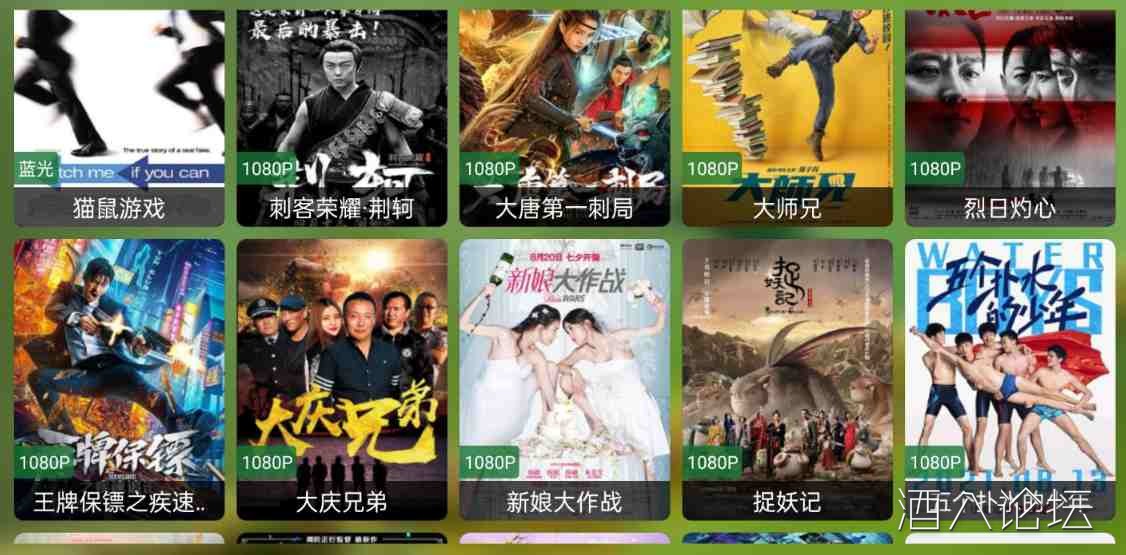Open the 大庆兄弟 movie tile
Screen dimensions: 1126x555
click(342, 378)
